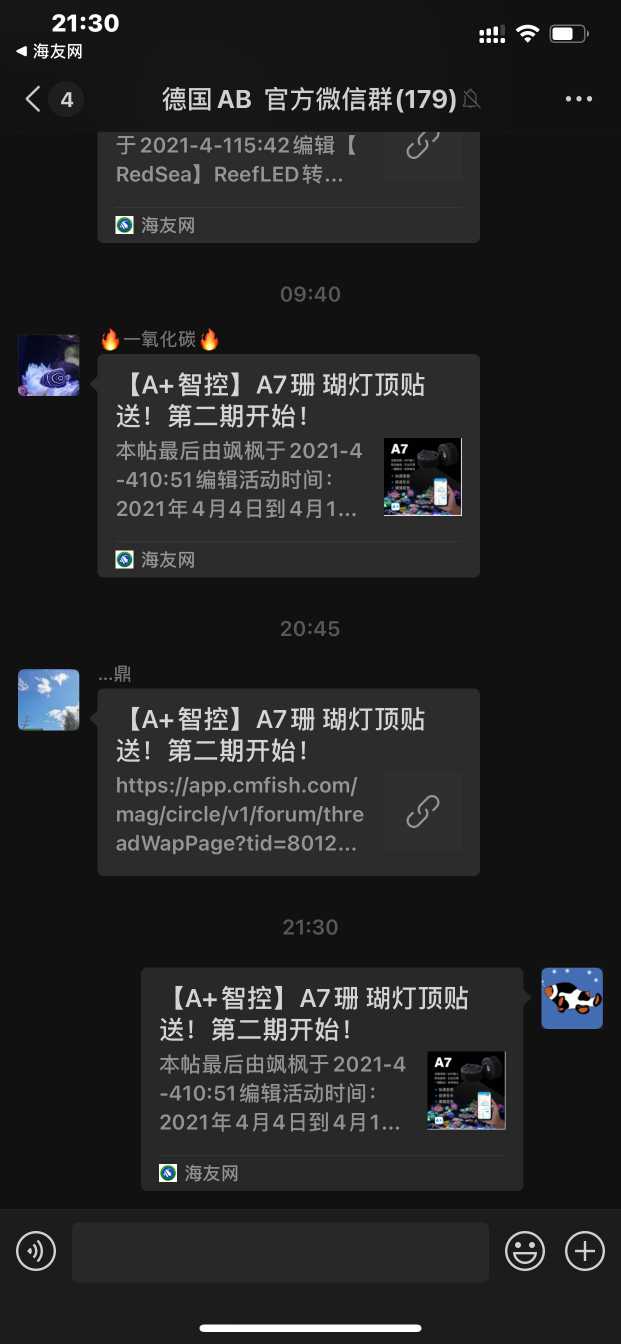Open the plus attachments menu
Image resolution: width=621 pixels, height=1344 pixels.
(585, 1251)
